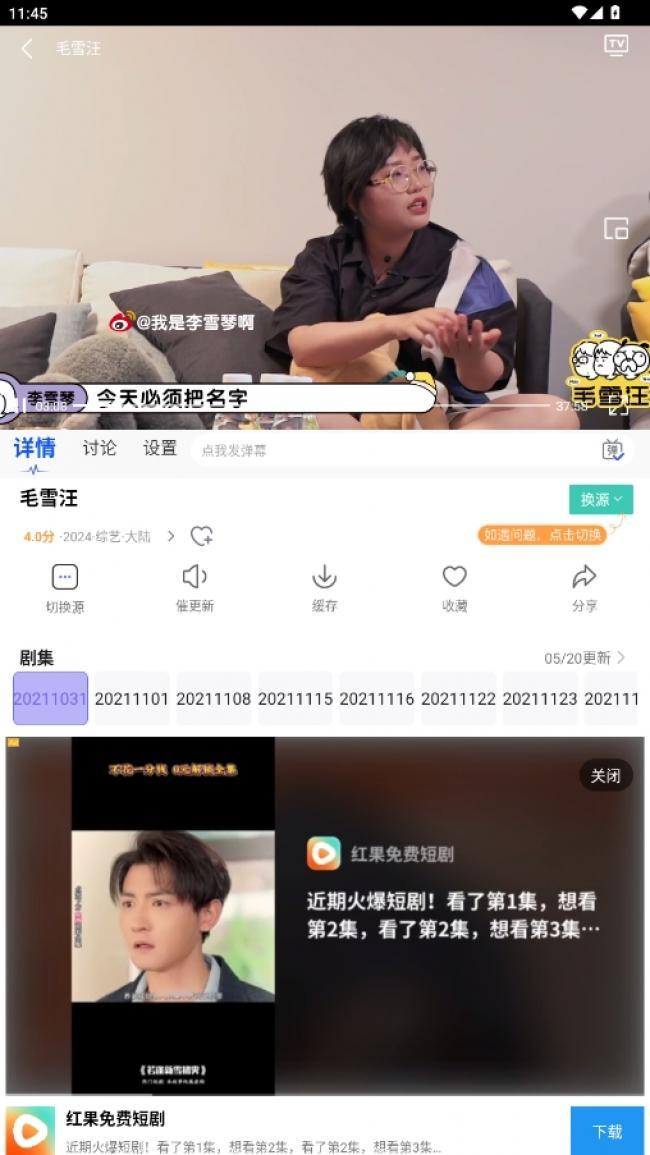The width and height of the screenshot is (650, 1155).
Task: Open the 换源 source dropdown
Action: 601,499
